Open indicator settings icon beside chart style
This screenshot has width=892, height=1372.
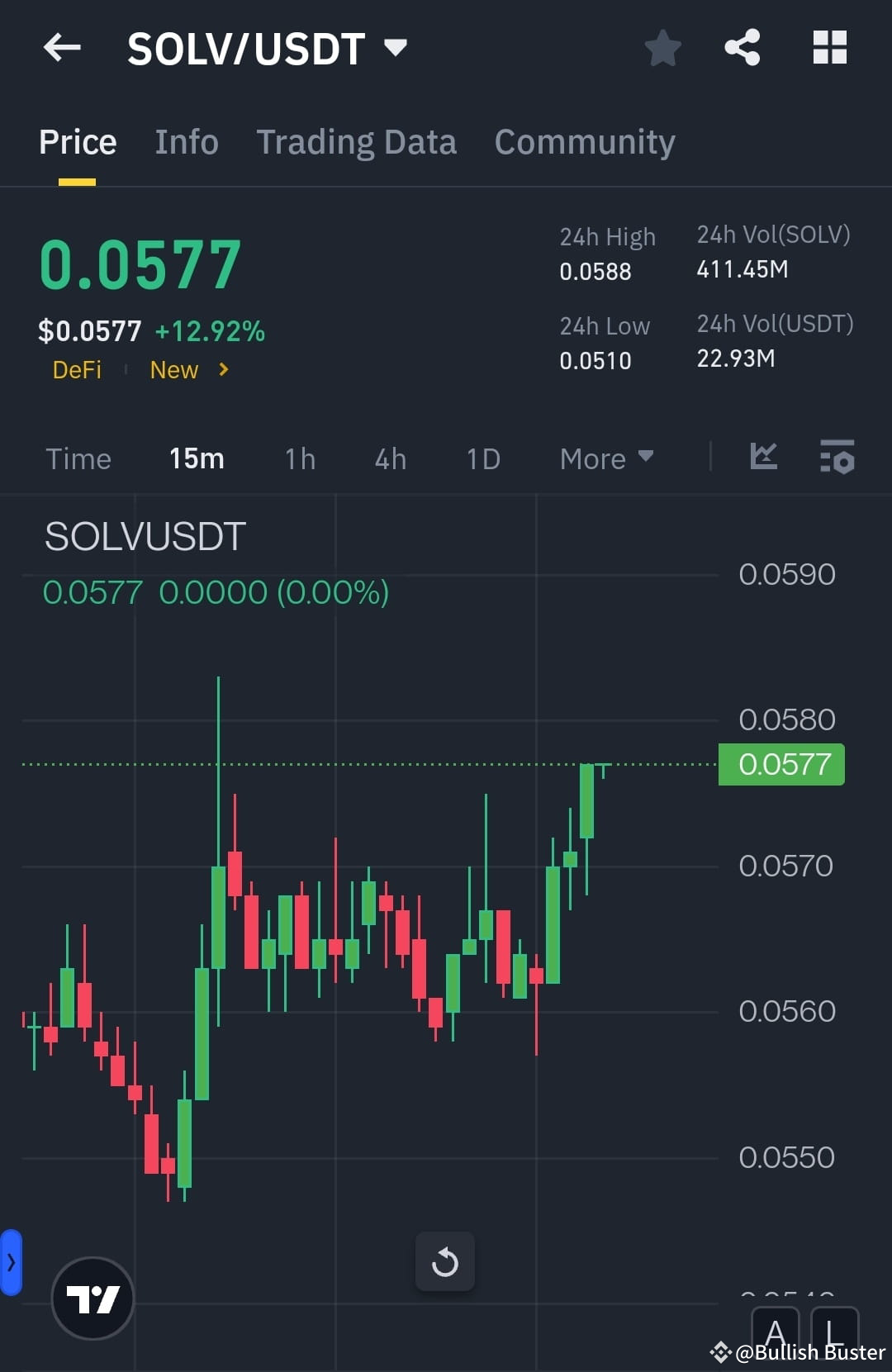point(837,458)
